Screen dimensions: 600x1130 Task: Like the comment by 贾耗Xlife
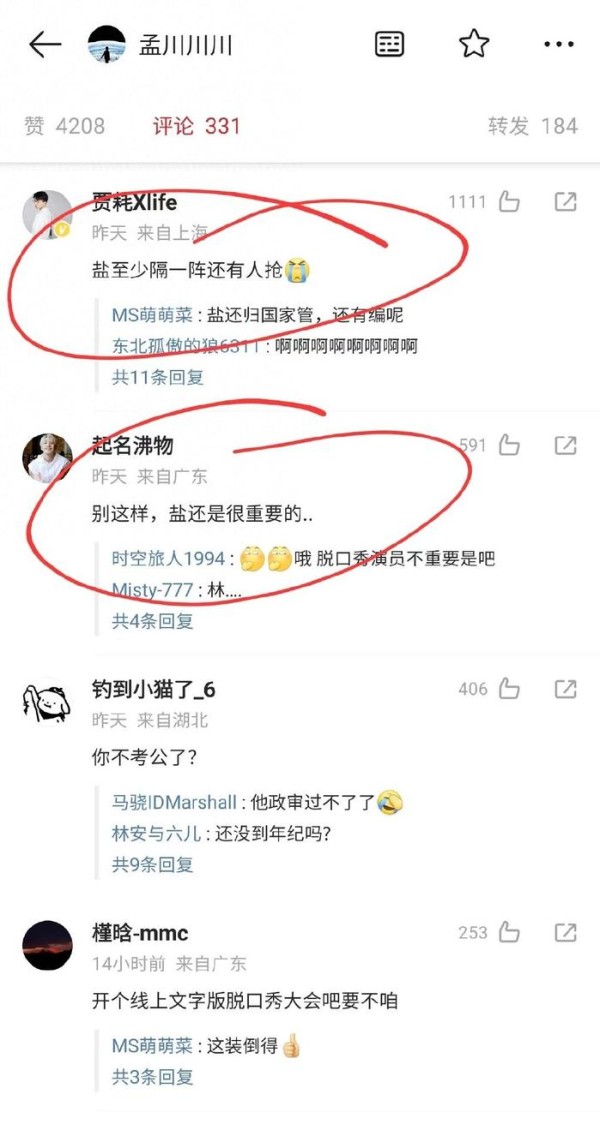tap(509, 202)
